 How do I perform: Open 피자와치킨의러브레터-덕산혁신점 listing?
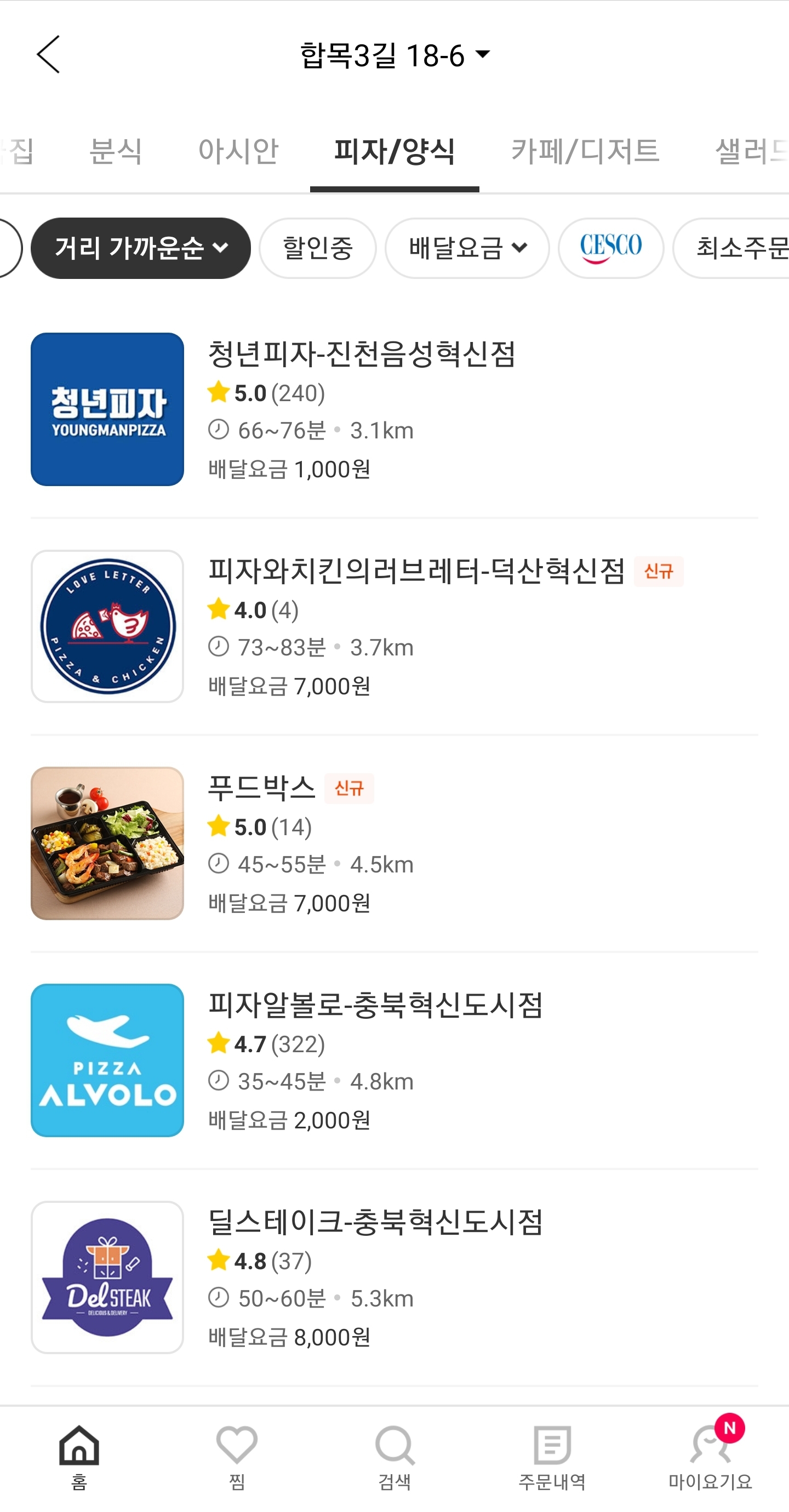point(395,626)
